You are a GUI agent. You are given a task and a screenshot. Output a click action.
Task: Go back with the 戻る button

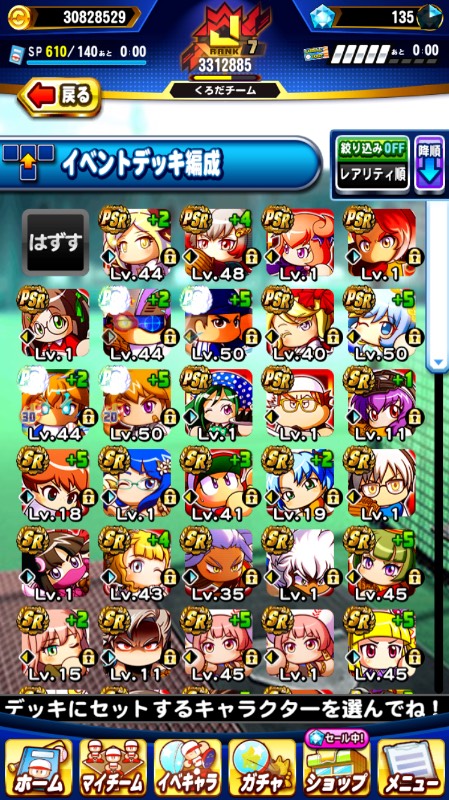60,97
